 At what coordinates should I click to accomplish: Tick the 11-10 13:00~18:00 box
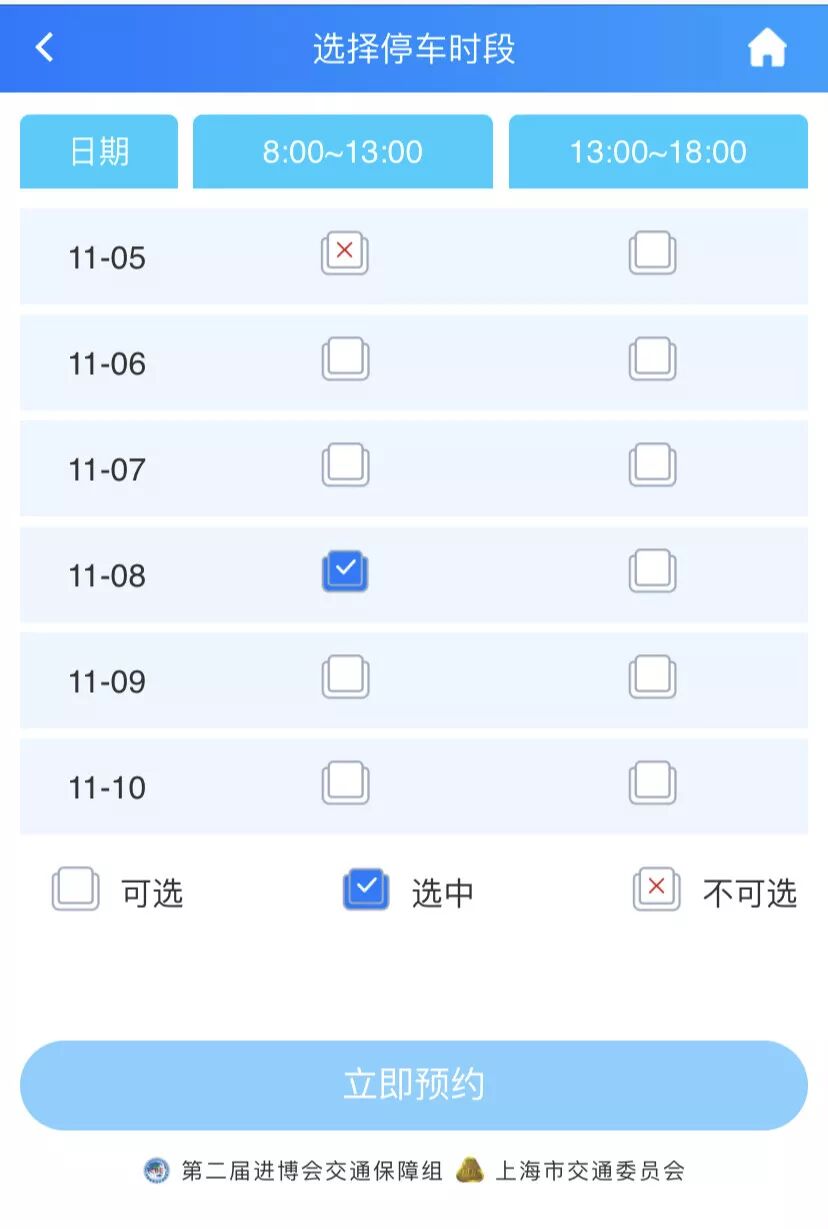(652, 783)
